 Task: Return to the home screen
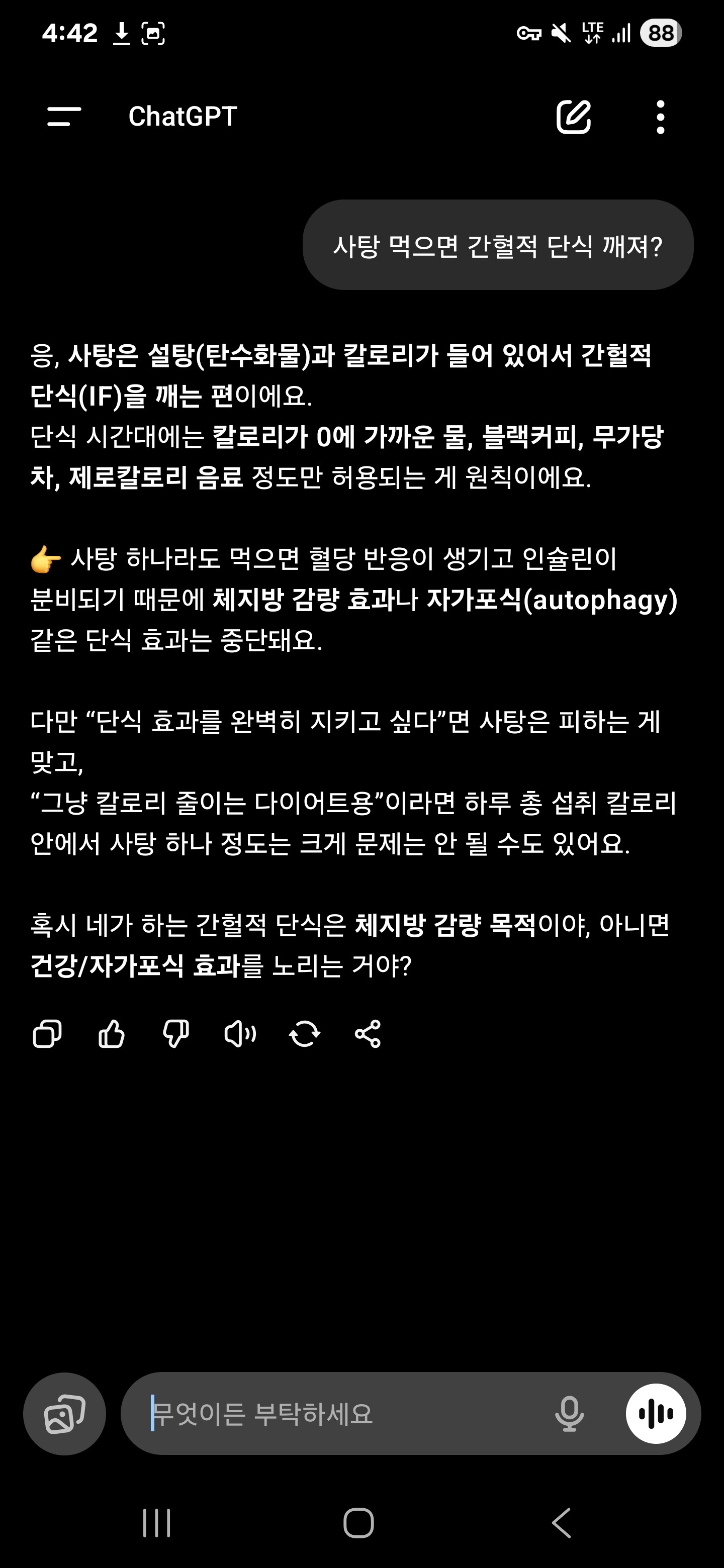358,1522
